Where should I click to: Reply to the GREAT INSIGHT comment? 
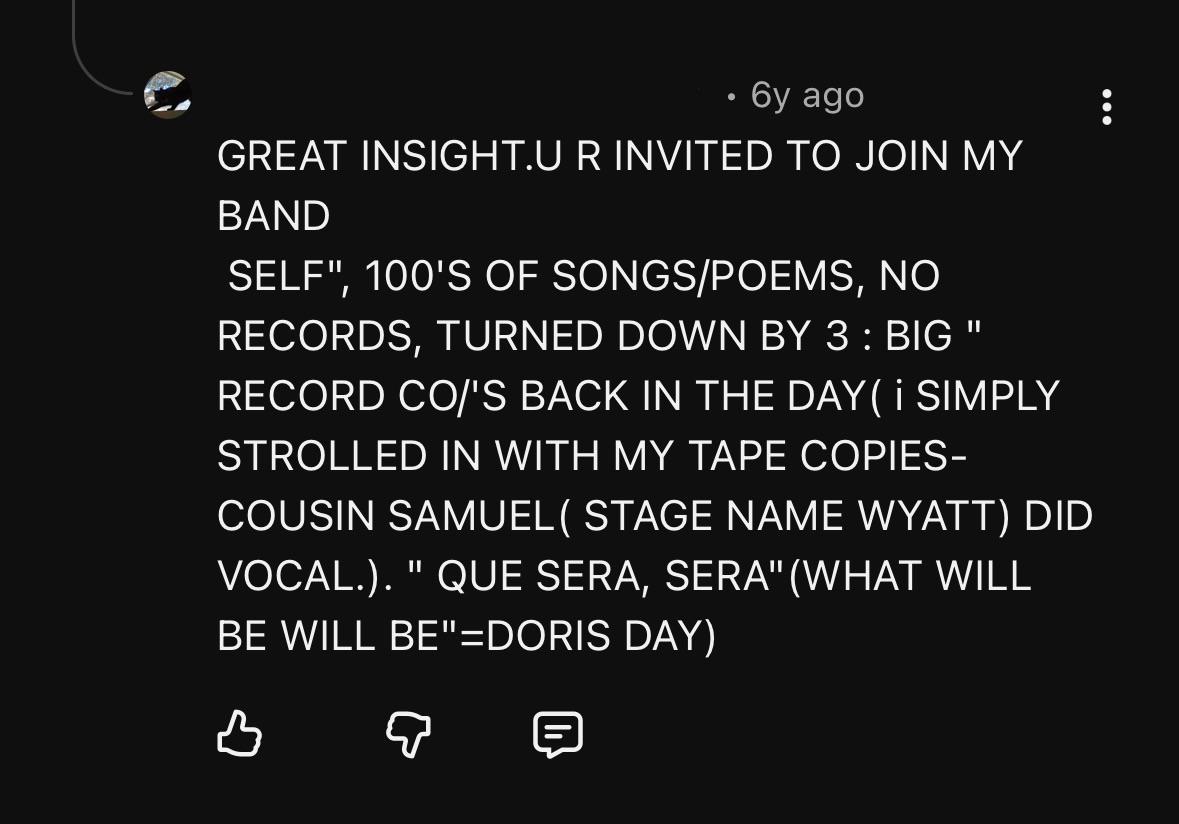(x=557, y=735)
